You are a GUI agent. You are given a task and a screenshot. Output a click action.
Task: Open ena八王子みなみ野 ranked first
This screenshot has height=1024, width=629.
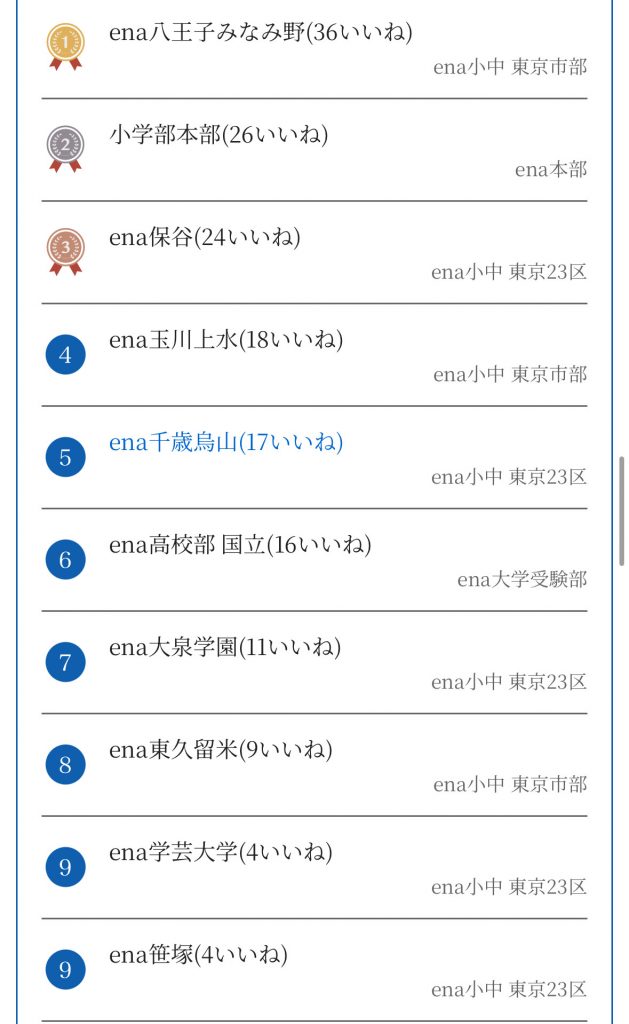coord(260,32)
